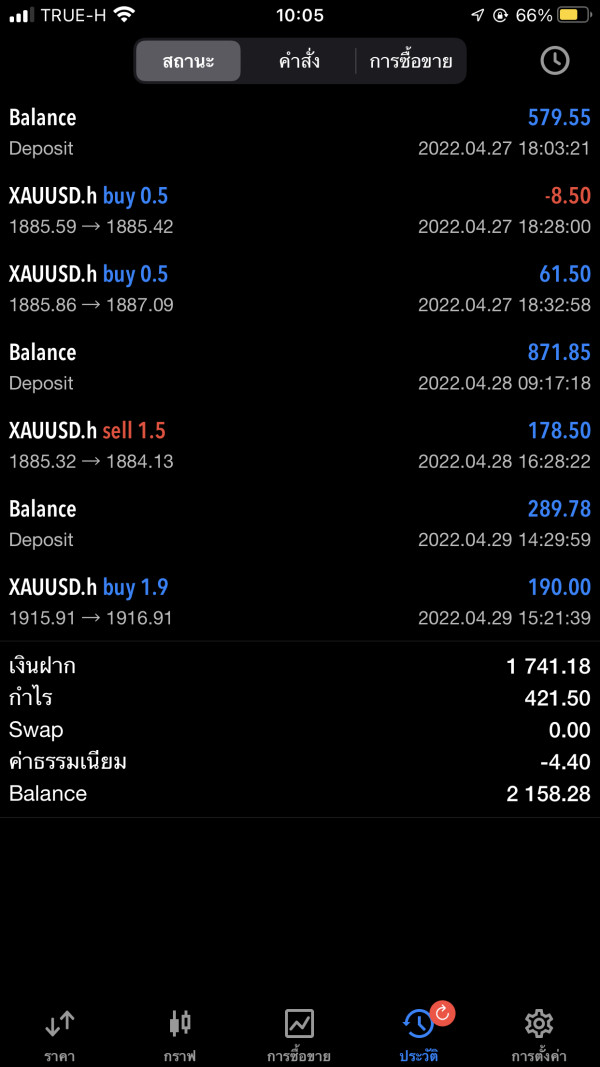Expand the XAUUSD.h sell 1.5 trade
This screenshot has height=1067, width=600.
click(x=300, y=445)
